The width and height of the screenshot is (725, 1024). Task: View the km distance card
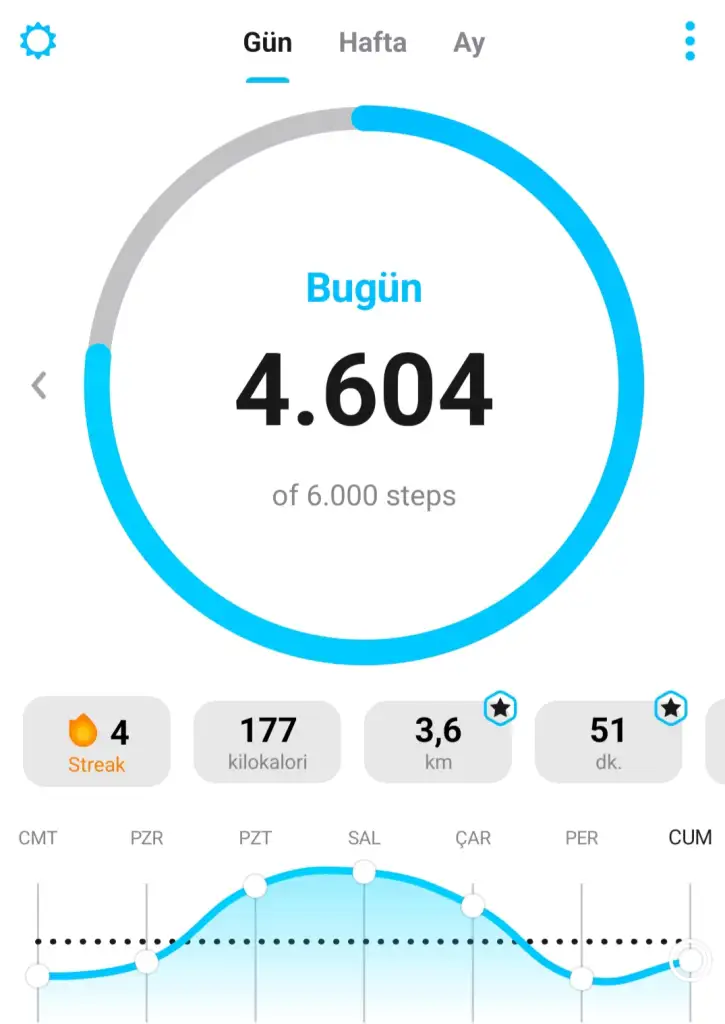(x=438, y=741)
